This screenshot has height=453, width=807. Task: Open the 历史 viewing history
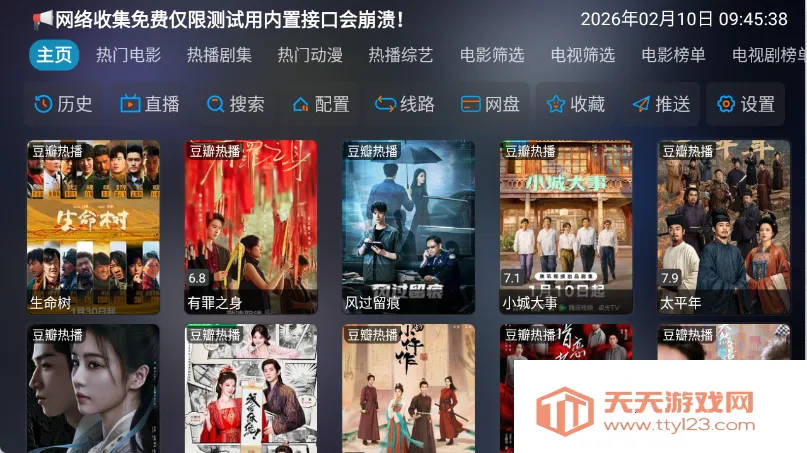pos(63,104)
